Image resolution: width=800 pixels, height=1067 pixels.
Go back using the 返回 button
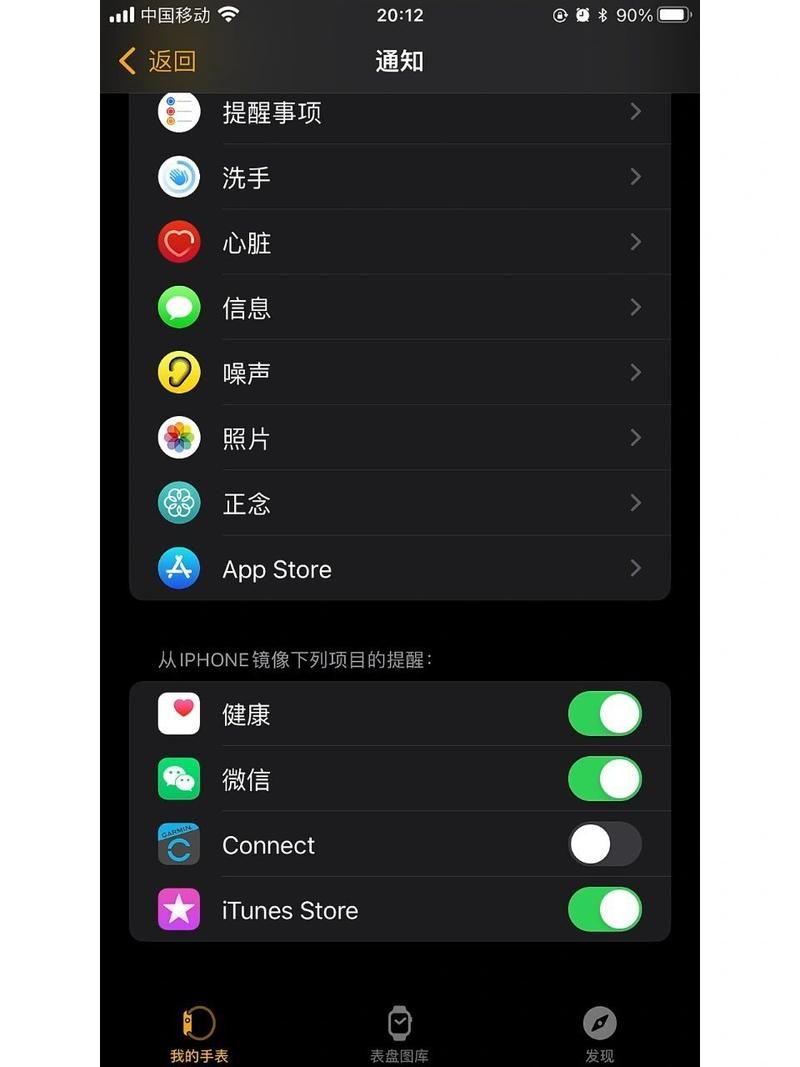click(x=157, y=62)
